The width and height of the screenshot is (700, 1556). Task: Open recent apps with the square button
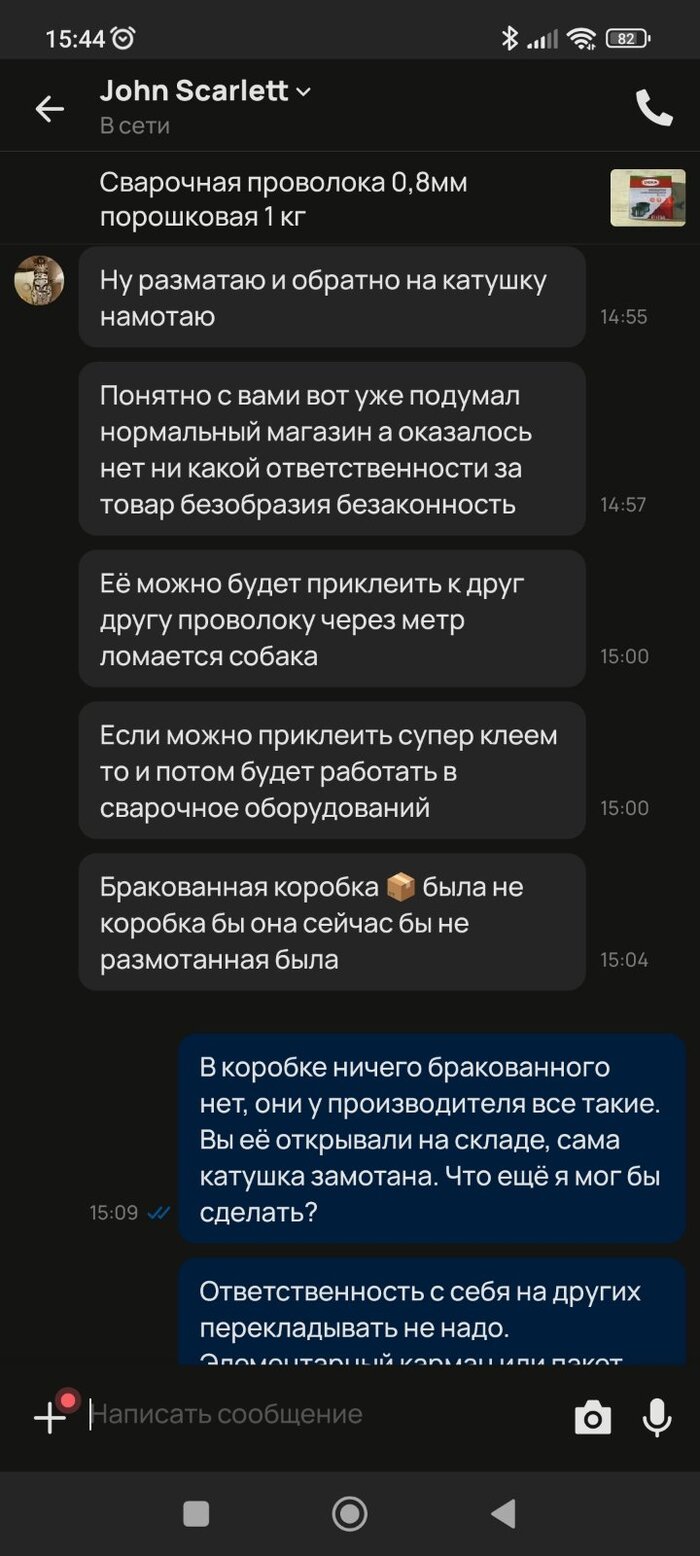(196, 1513)
